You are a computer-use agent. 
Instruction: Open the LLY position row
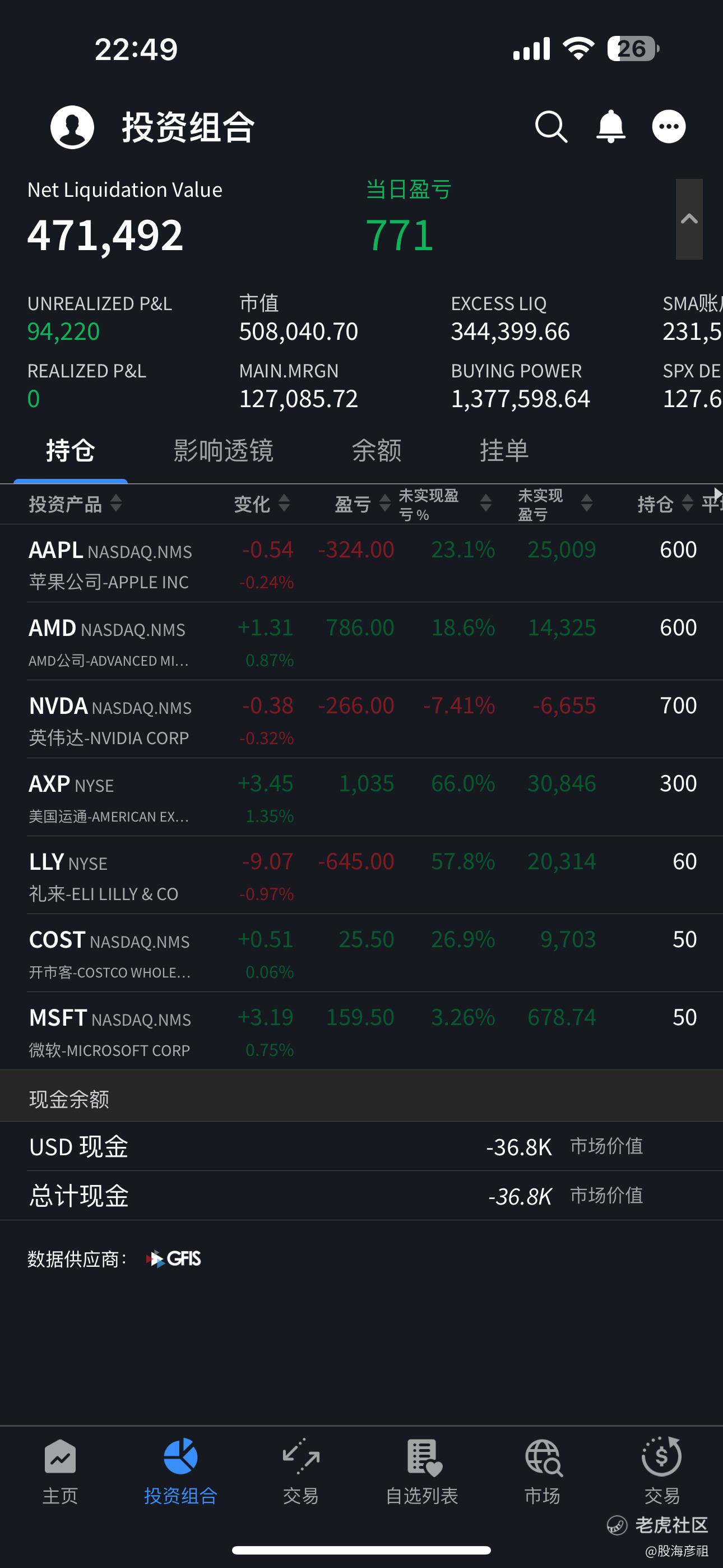coord(361,875)
